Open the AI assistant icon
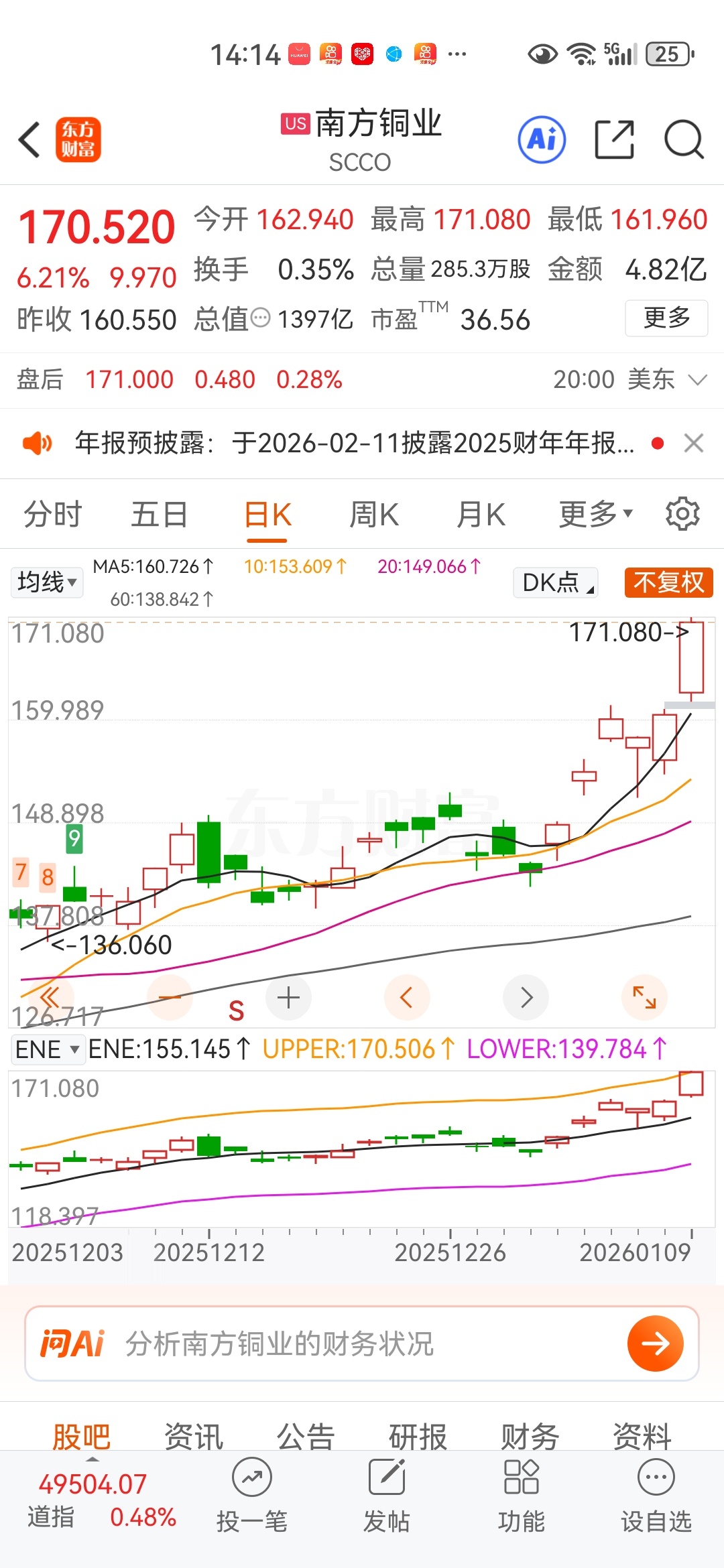The width and height of the screenshot is (724, 1568). tap(542, 140)
